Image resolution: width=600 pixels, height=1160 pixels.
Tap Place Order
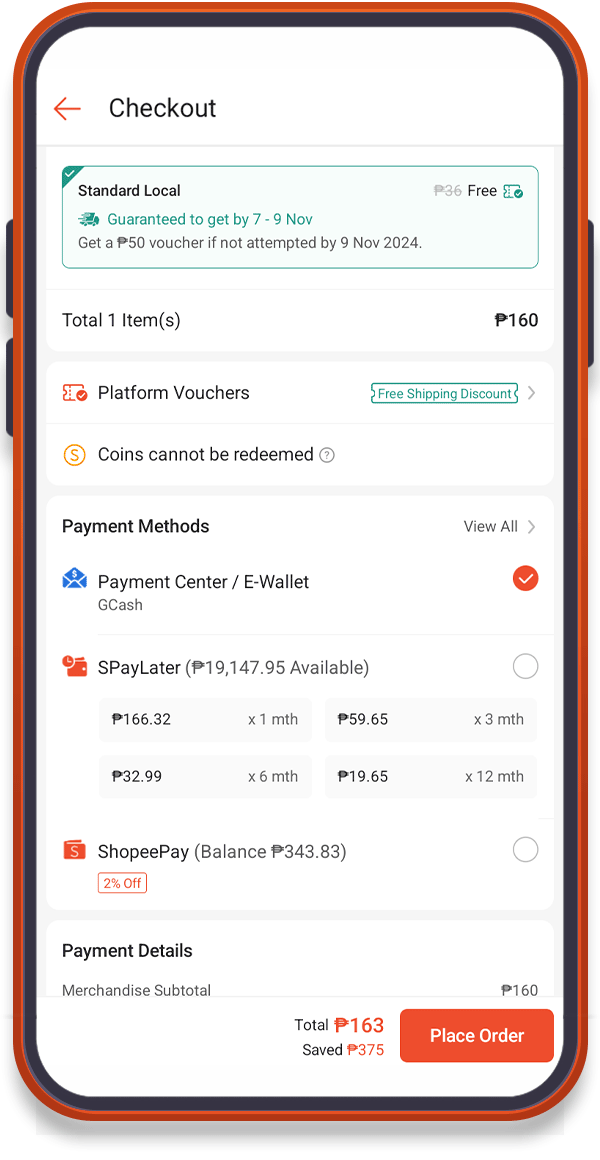pos(476,1036)
